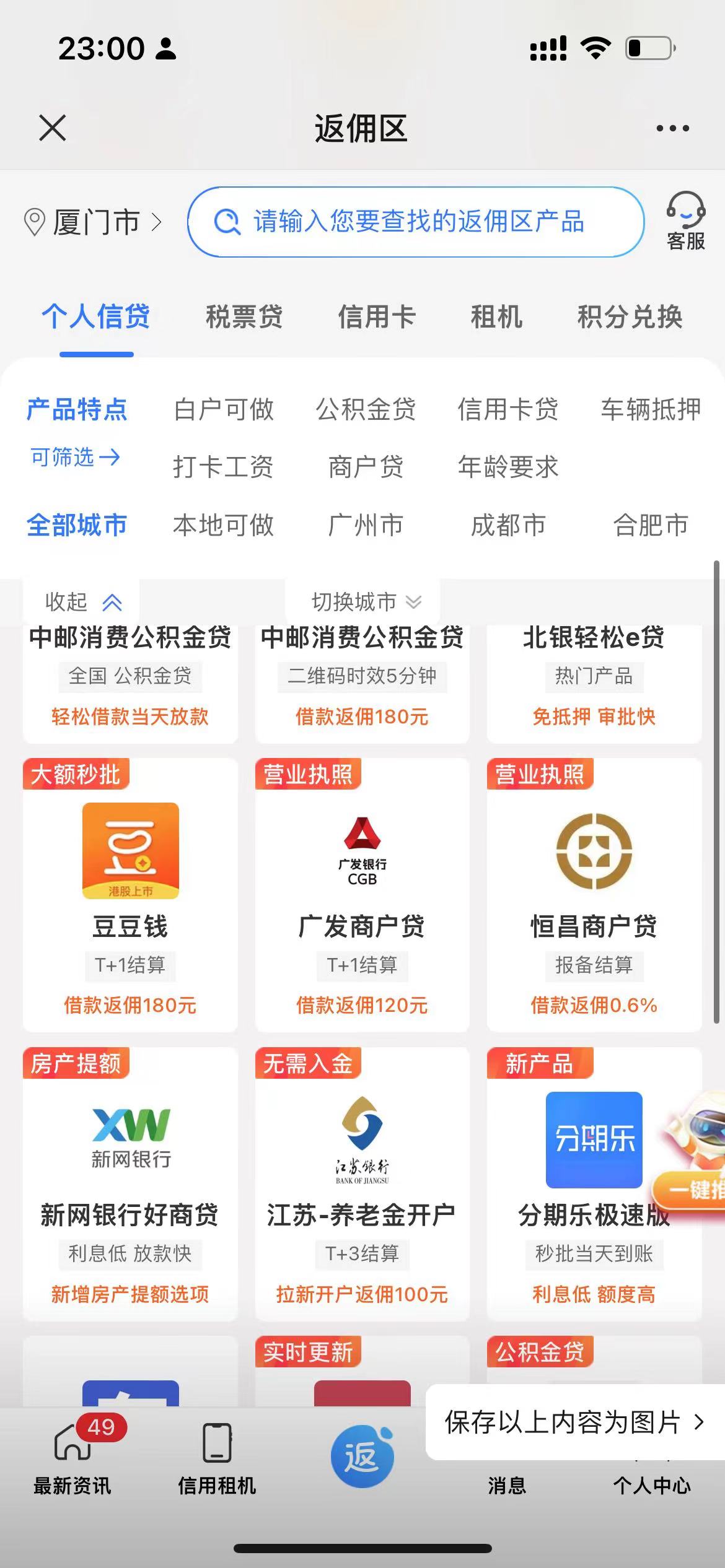725x1568 pixels.
Task: Open the 广发商户贷 product card
Action: (362, 895)
